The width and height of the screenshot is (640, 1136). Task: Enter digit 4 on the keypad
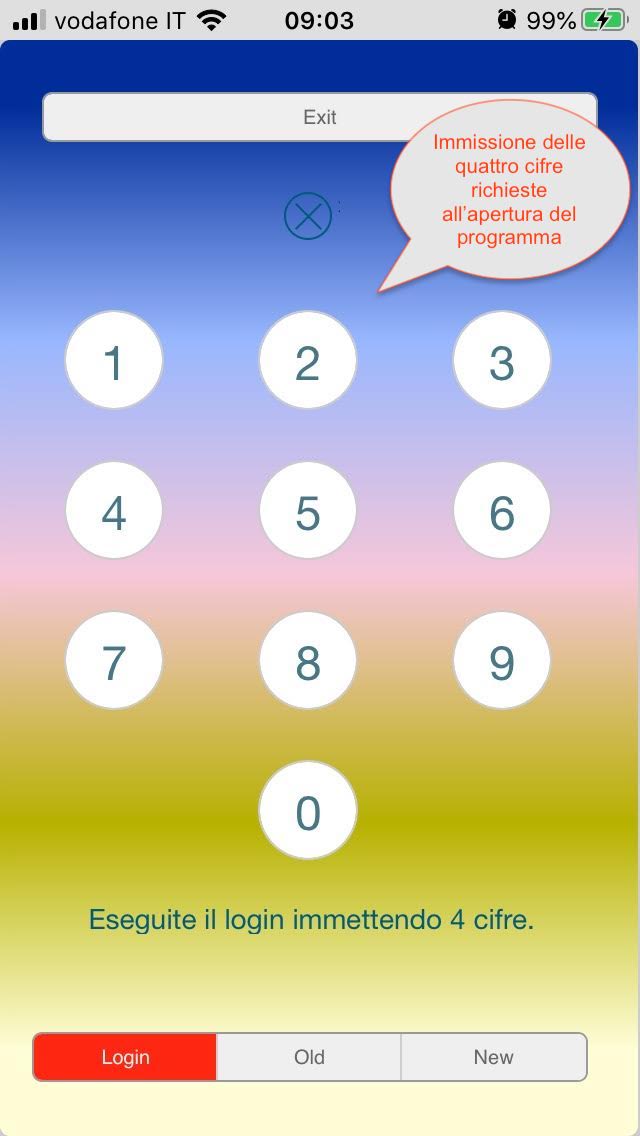(114, 510)
